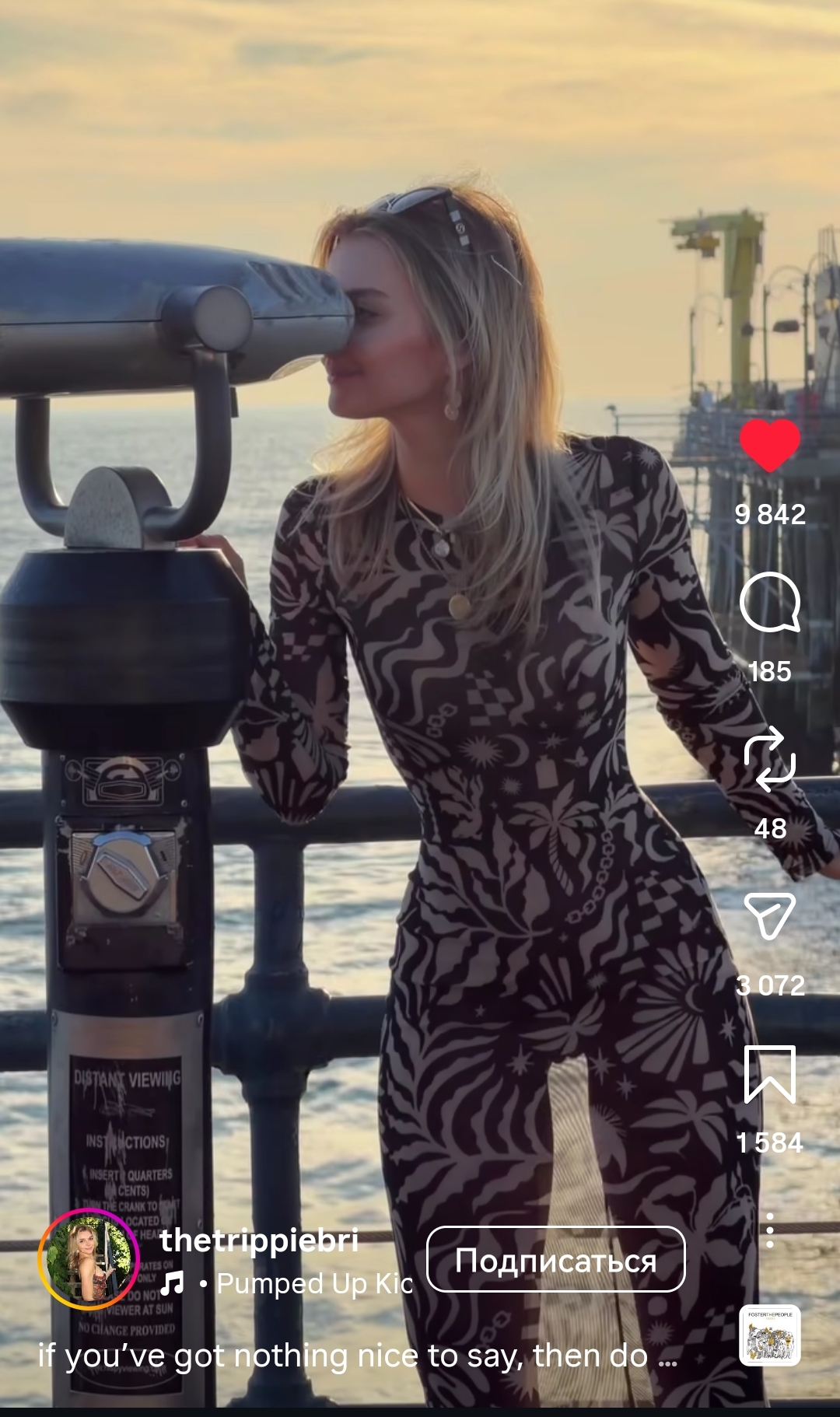Share the reel via paper plane icon
Image resolution: width=840 pixels, height=1417 pixels.
[x=769, y=915]
